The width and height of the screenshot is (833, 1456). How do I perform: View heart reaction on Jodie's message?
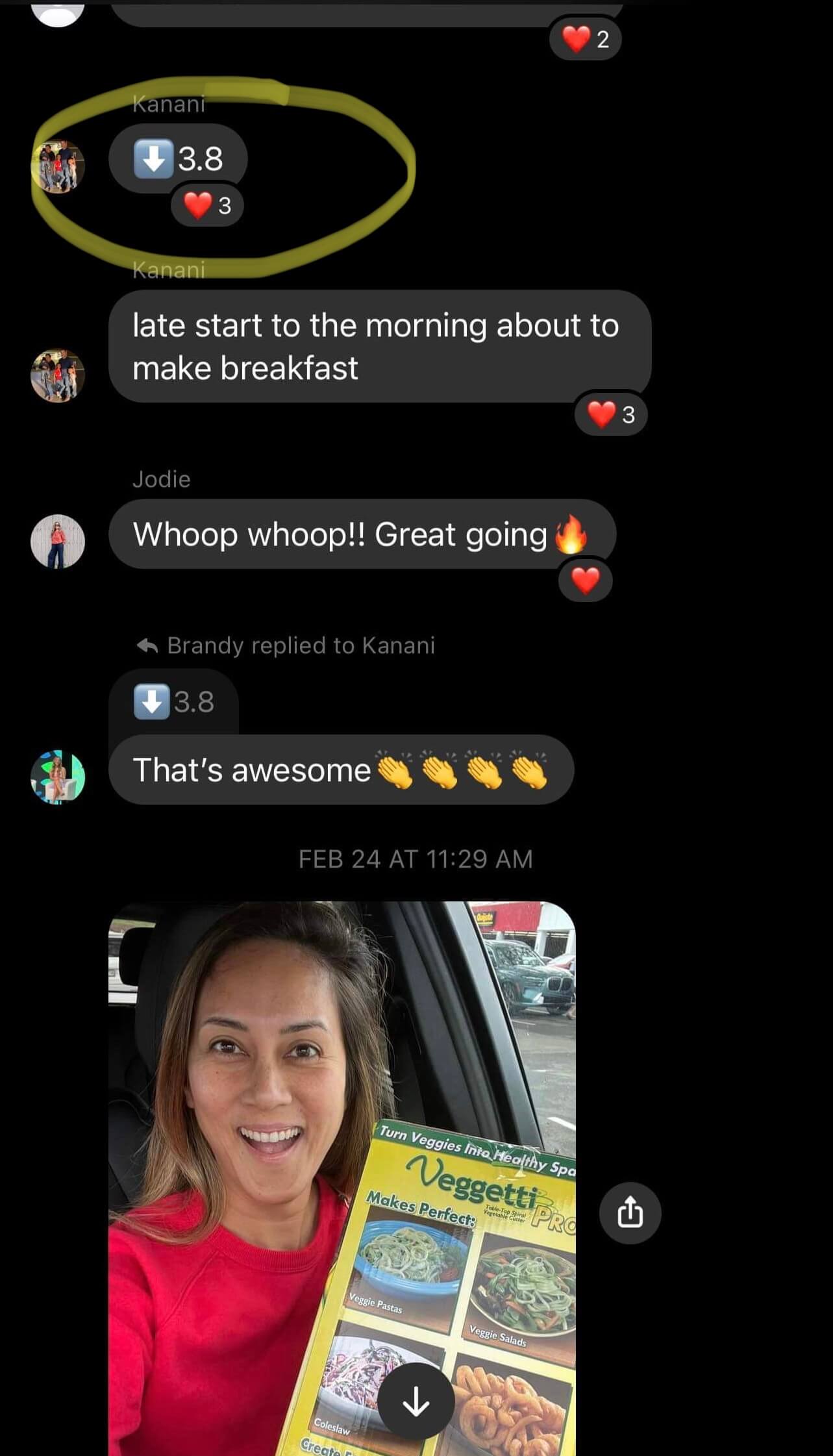tap(585, 581)
